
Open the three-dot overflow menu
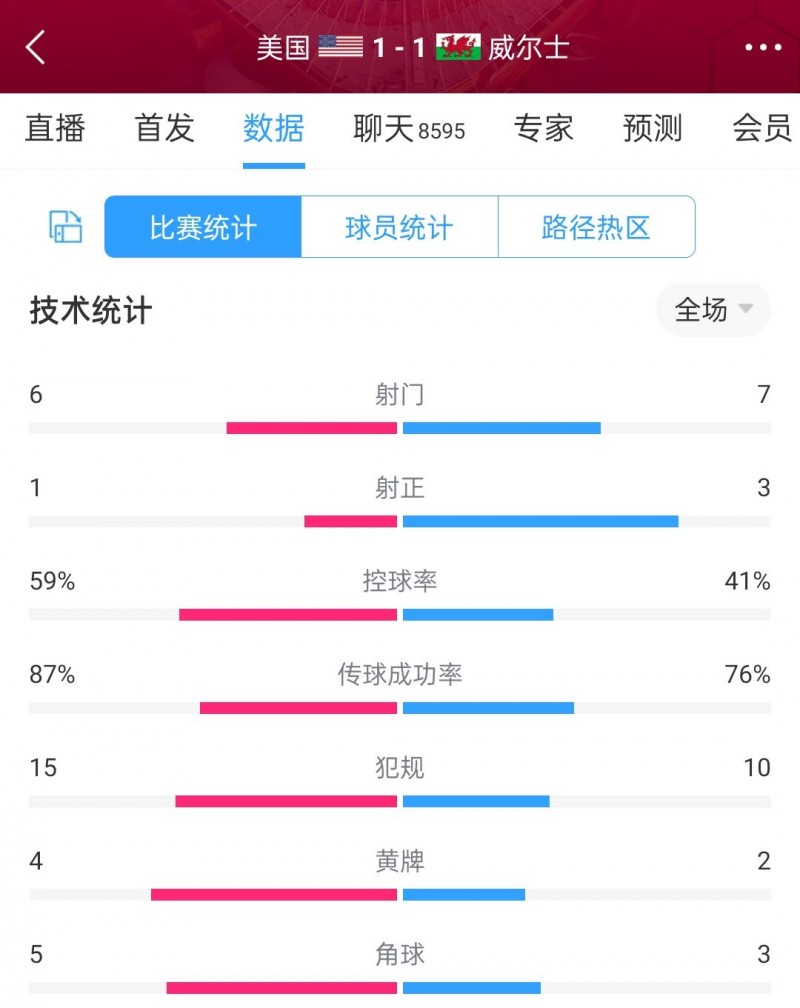[763, 47]
